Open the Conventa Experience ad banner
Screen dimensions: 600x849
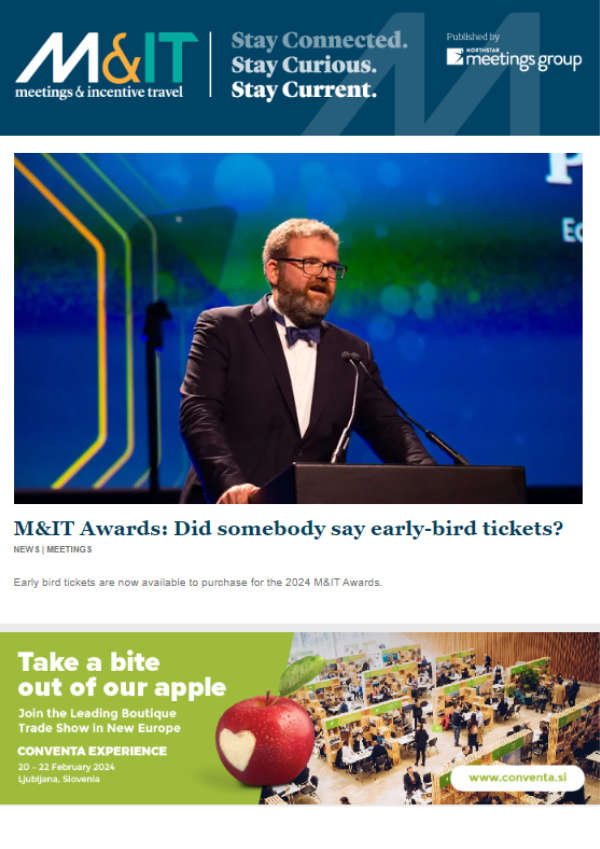300,717
